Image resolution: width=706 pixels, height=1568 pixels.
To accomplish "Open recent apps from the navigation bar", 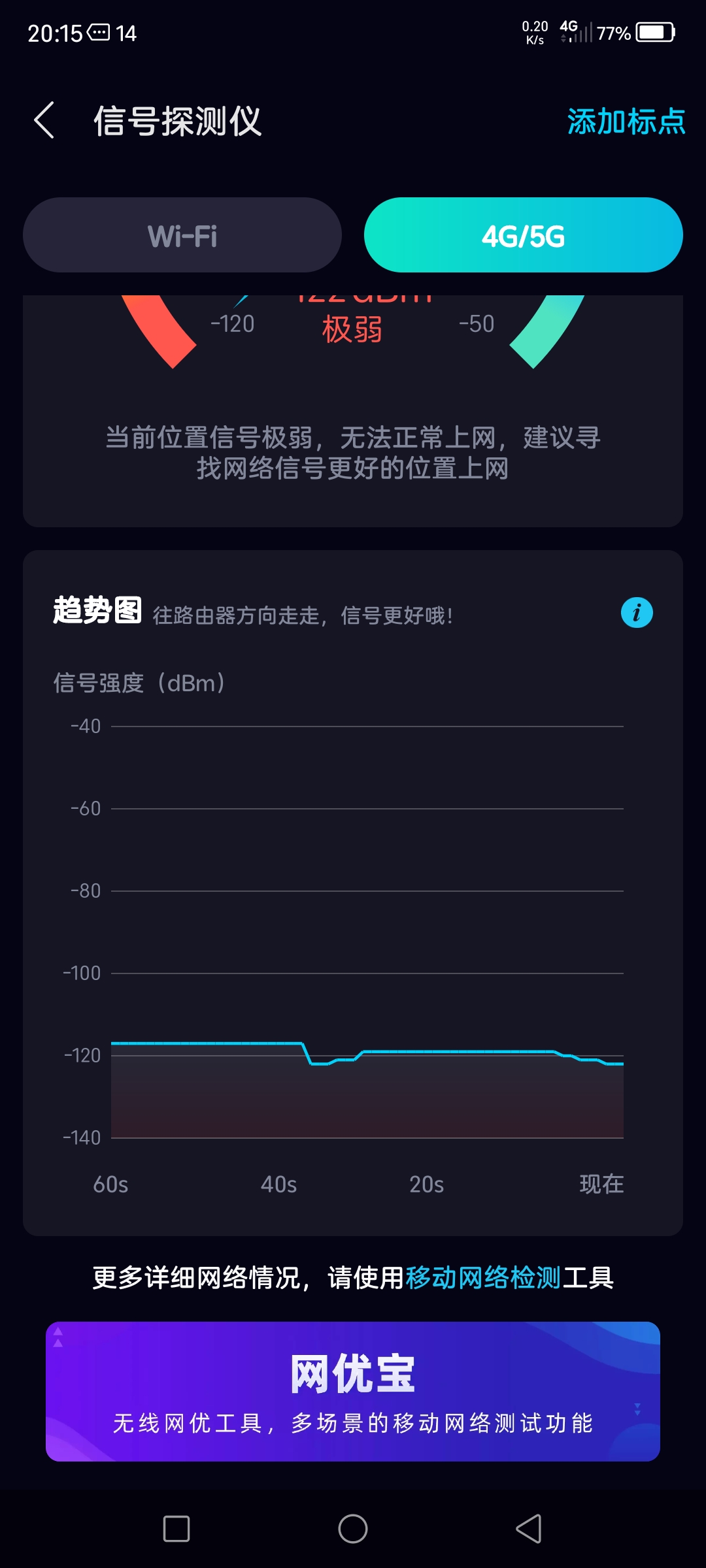I will (176, 1529).
